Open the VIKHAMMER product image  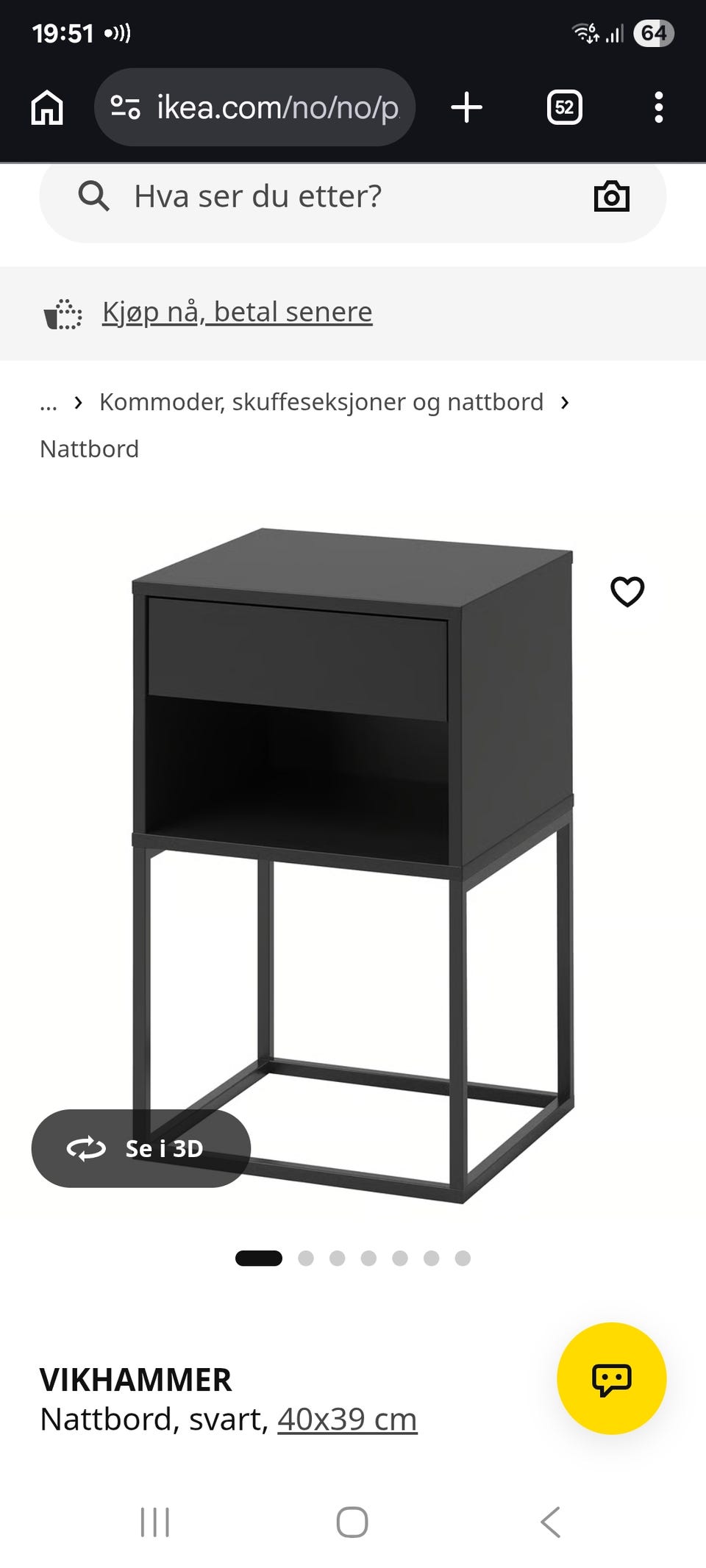pos(353,864)
